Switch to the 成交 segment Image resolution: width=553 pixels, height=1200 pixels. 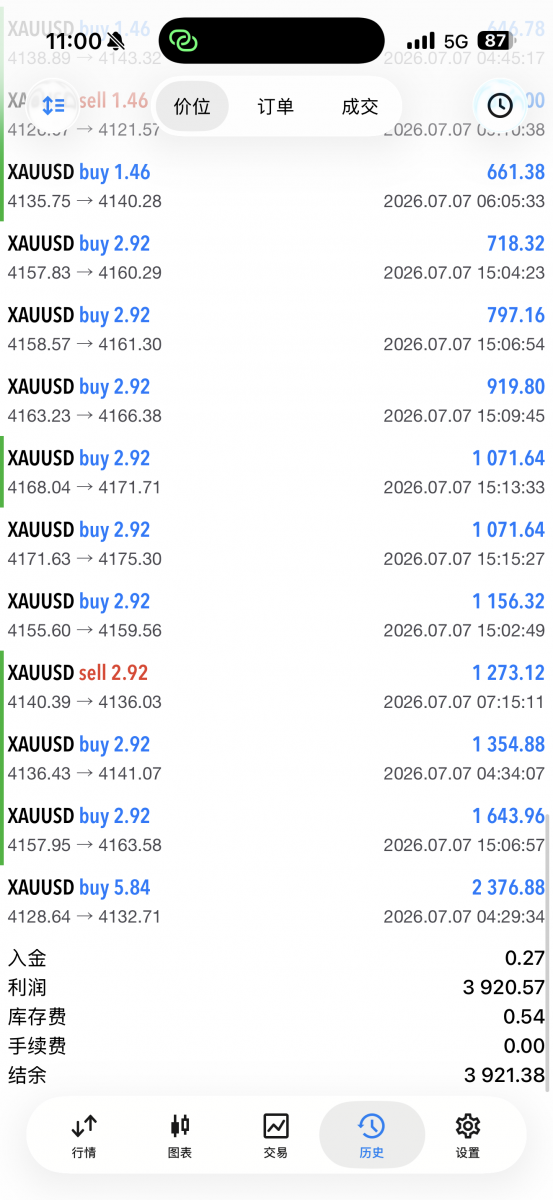(x=360, y=107)
